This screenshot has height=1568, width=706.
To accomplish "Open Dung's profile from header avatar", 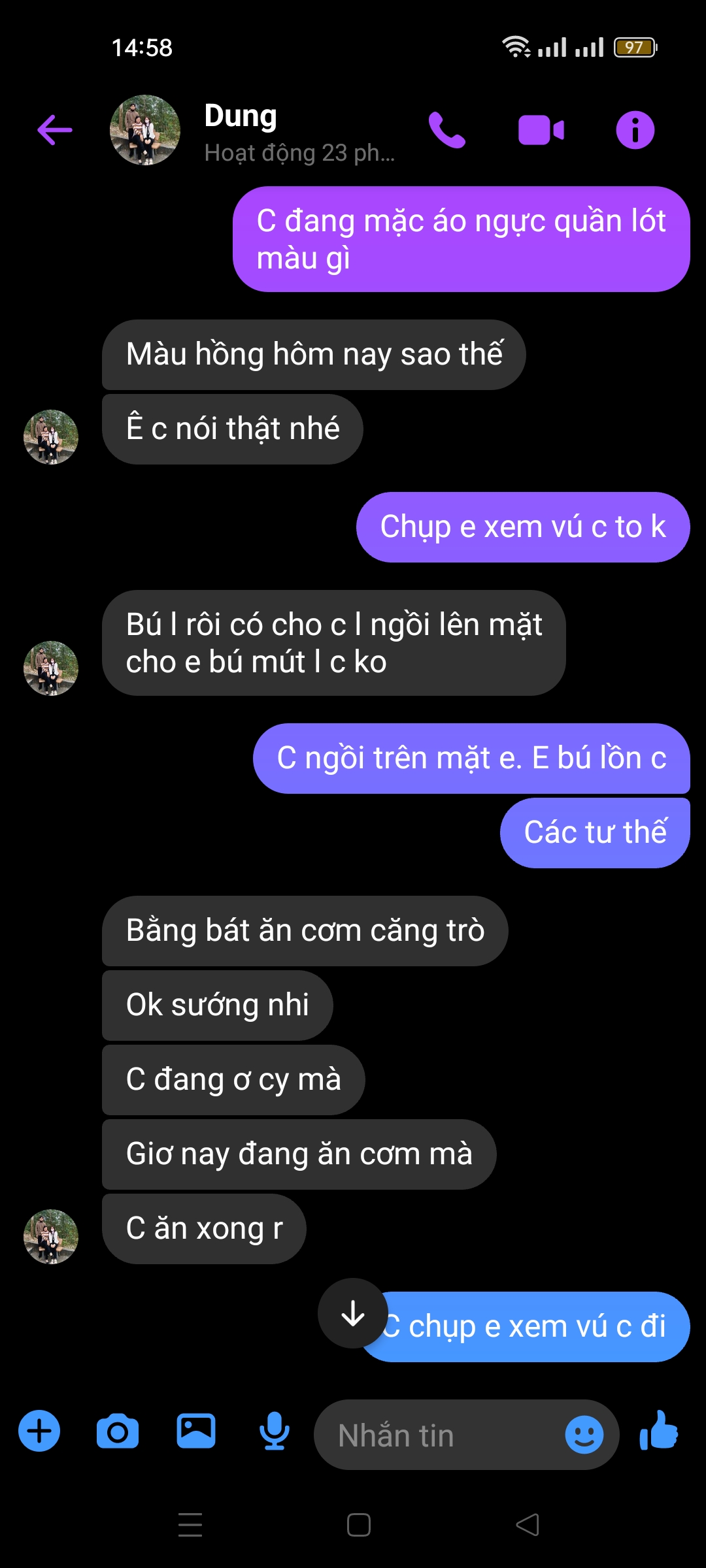I will (x=145, y=130).
